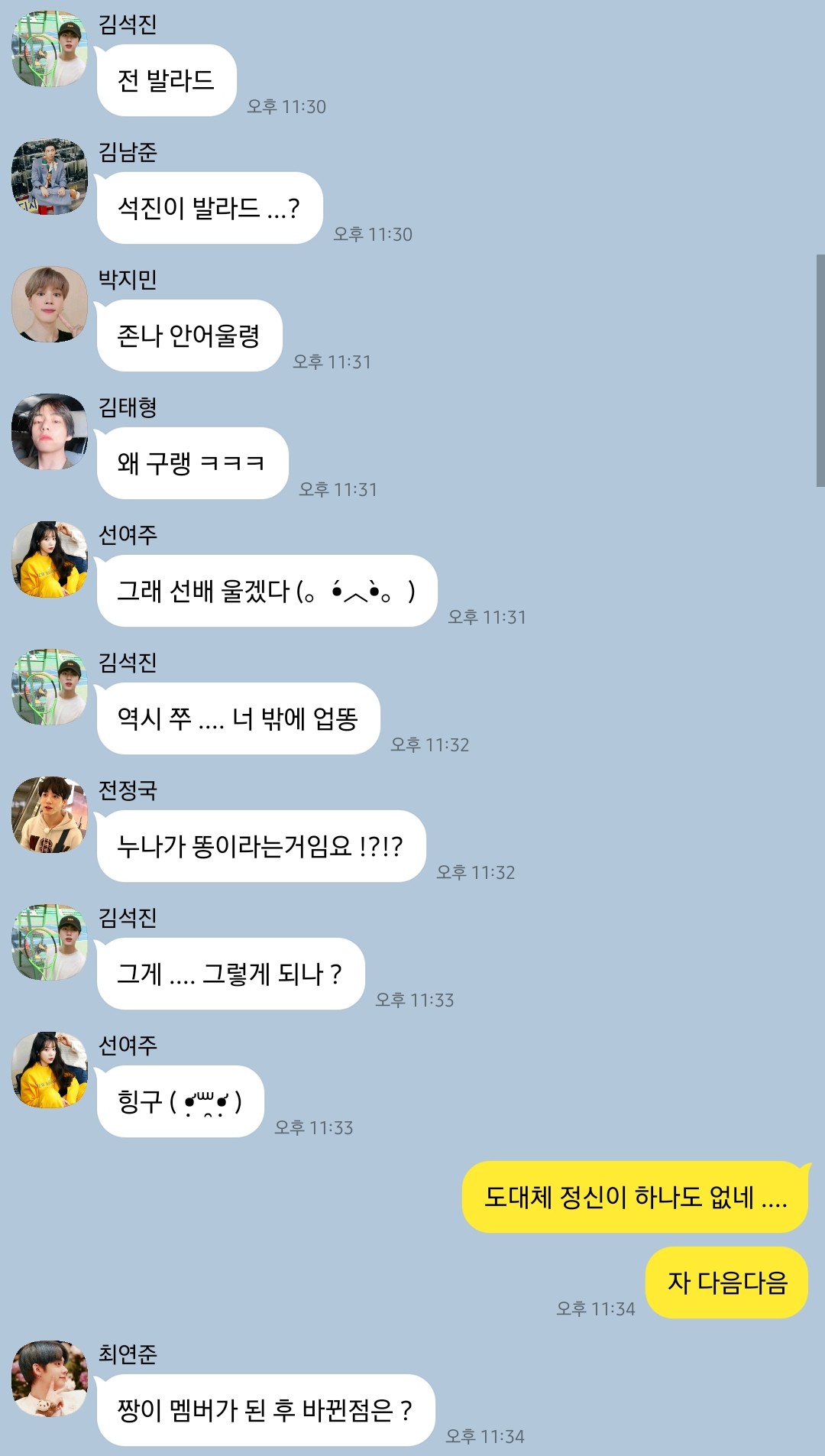Open 김남준's profile picture

[x=50, y=177]
